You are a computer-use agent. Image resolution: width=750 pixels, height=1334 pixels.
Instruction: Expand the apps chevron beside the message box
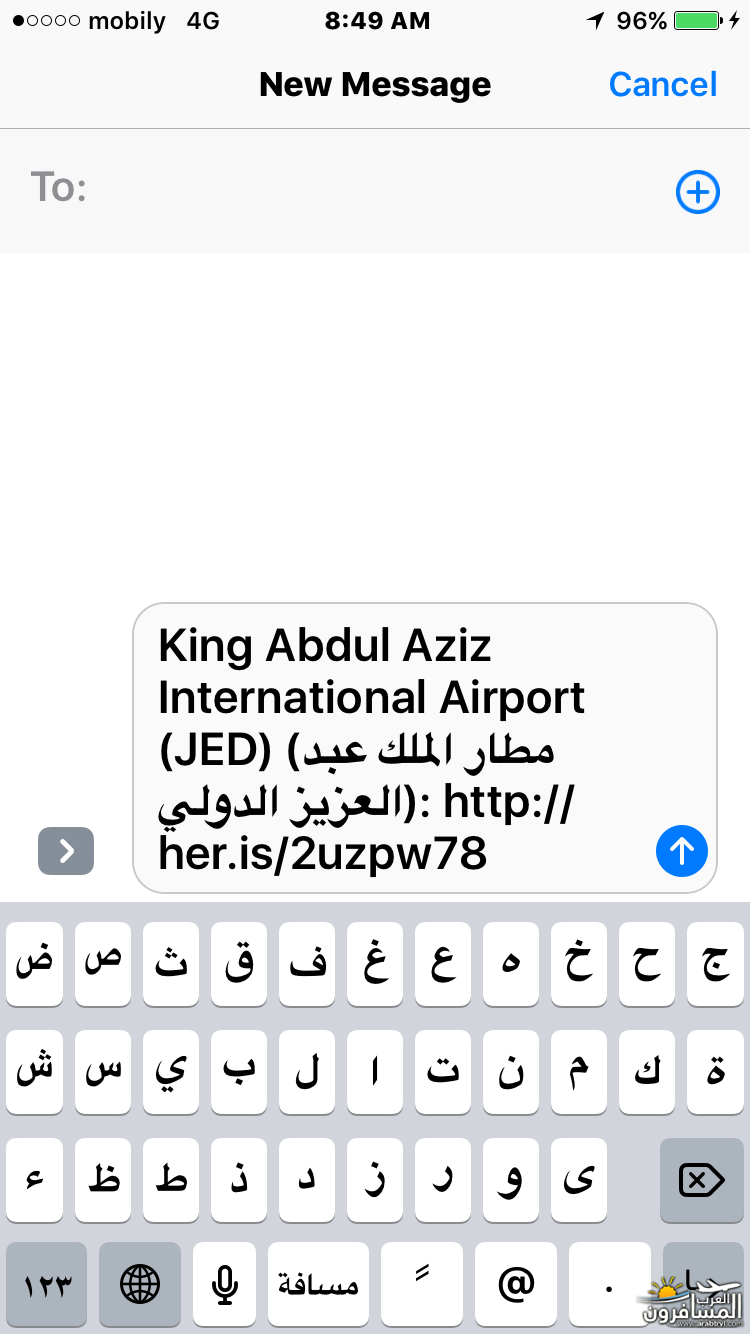pyautogui.click(x=66, y=851)
